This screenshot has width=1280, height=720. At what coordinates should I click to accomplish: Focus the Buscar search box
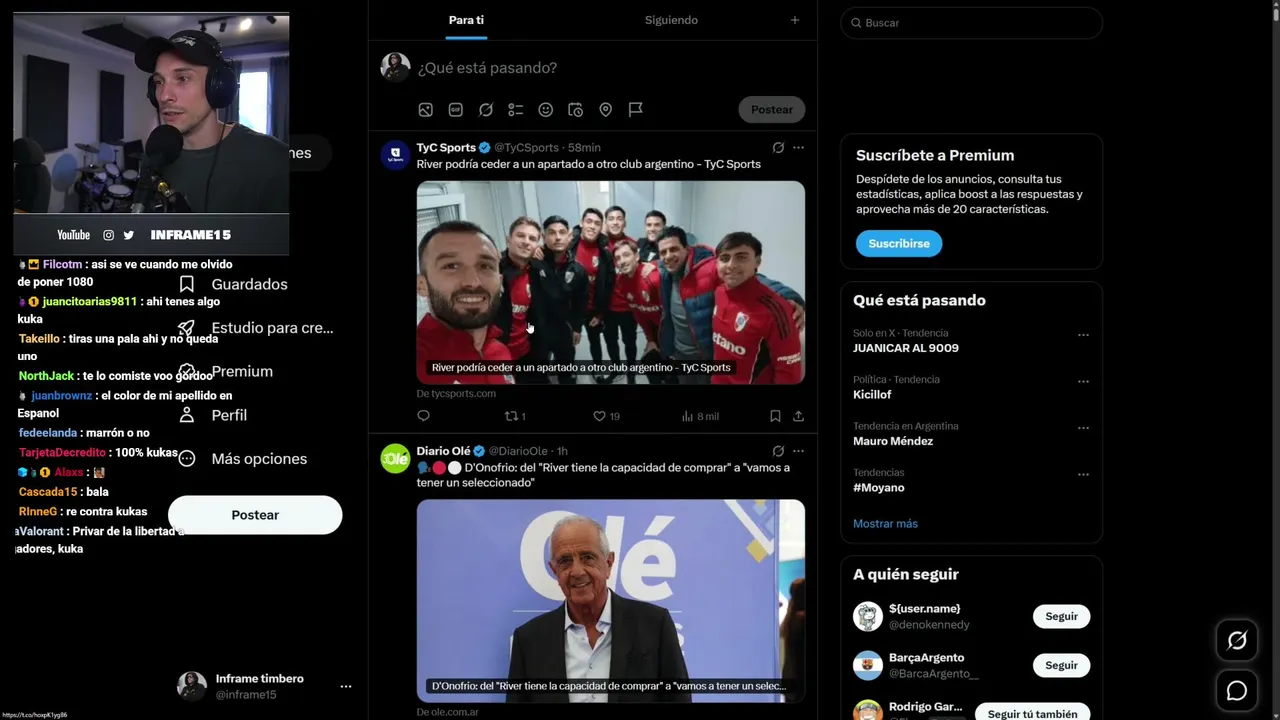click(971, 23)
